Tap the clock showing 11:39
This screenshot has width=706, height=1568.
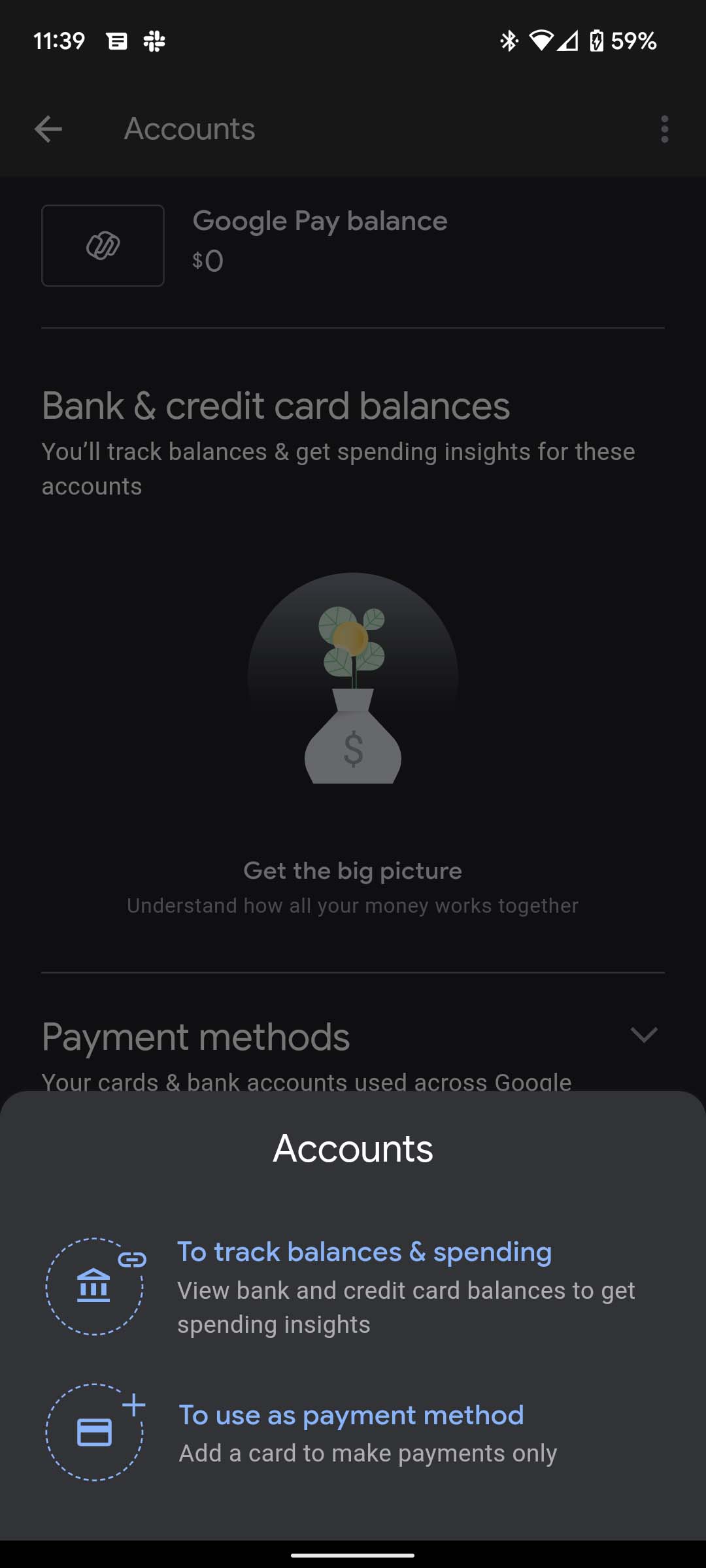[59, 41]
